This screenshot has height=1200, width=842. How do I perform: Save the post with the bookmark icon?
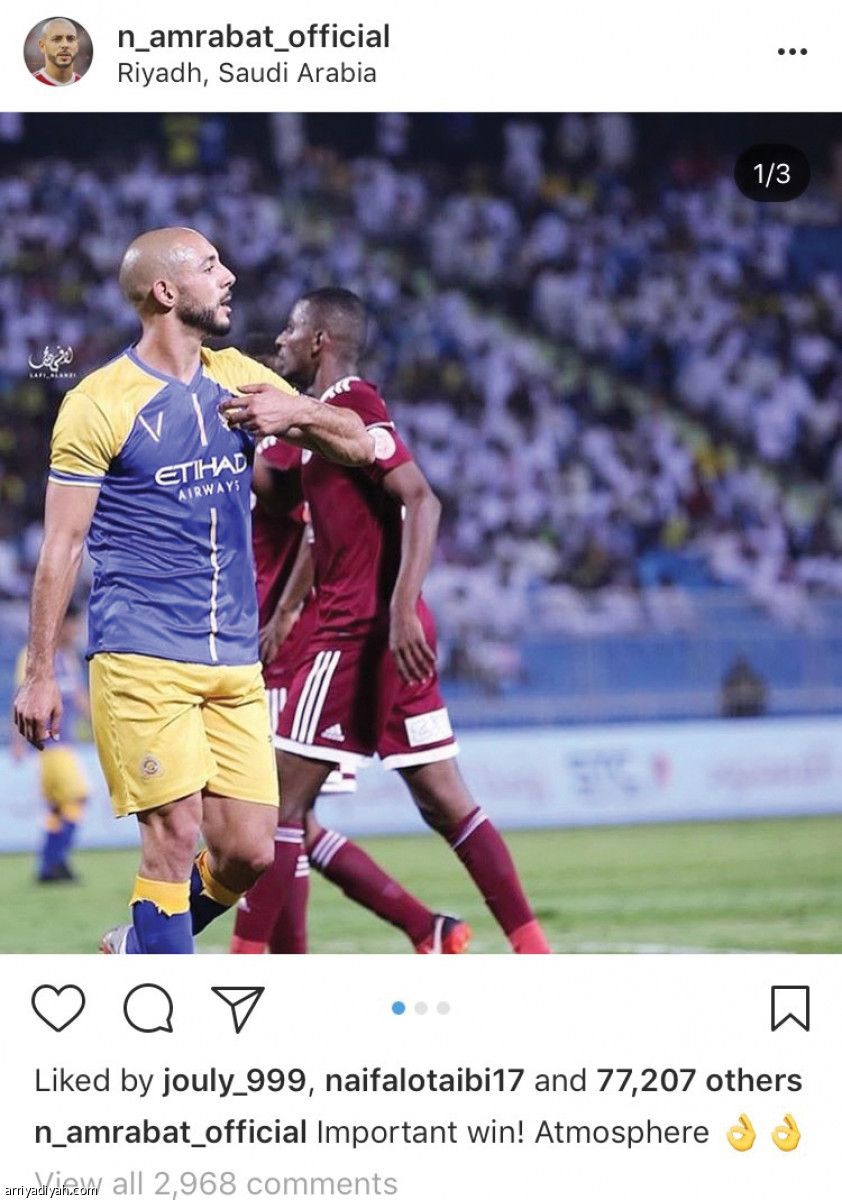click(x=789, y=1008)
